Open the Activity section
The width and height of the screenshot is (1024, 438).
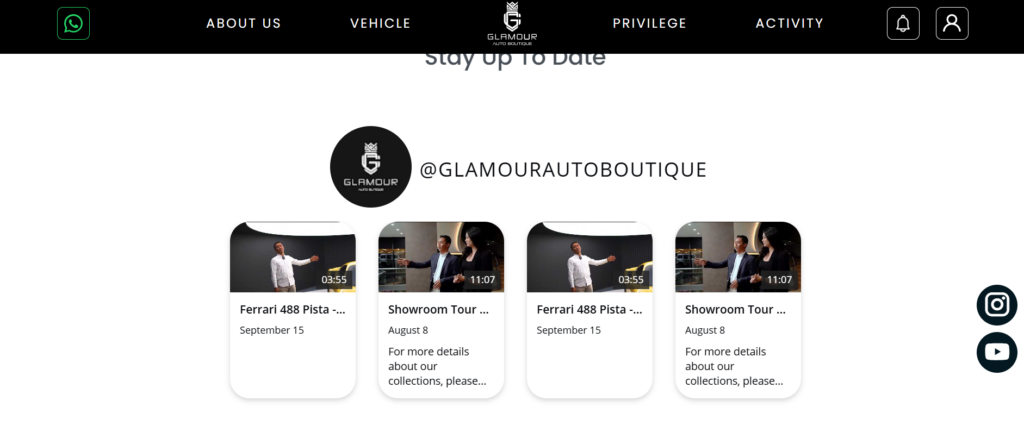(x=789, y=23)
